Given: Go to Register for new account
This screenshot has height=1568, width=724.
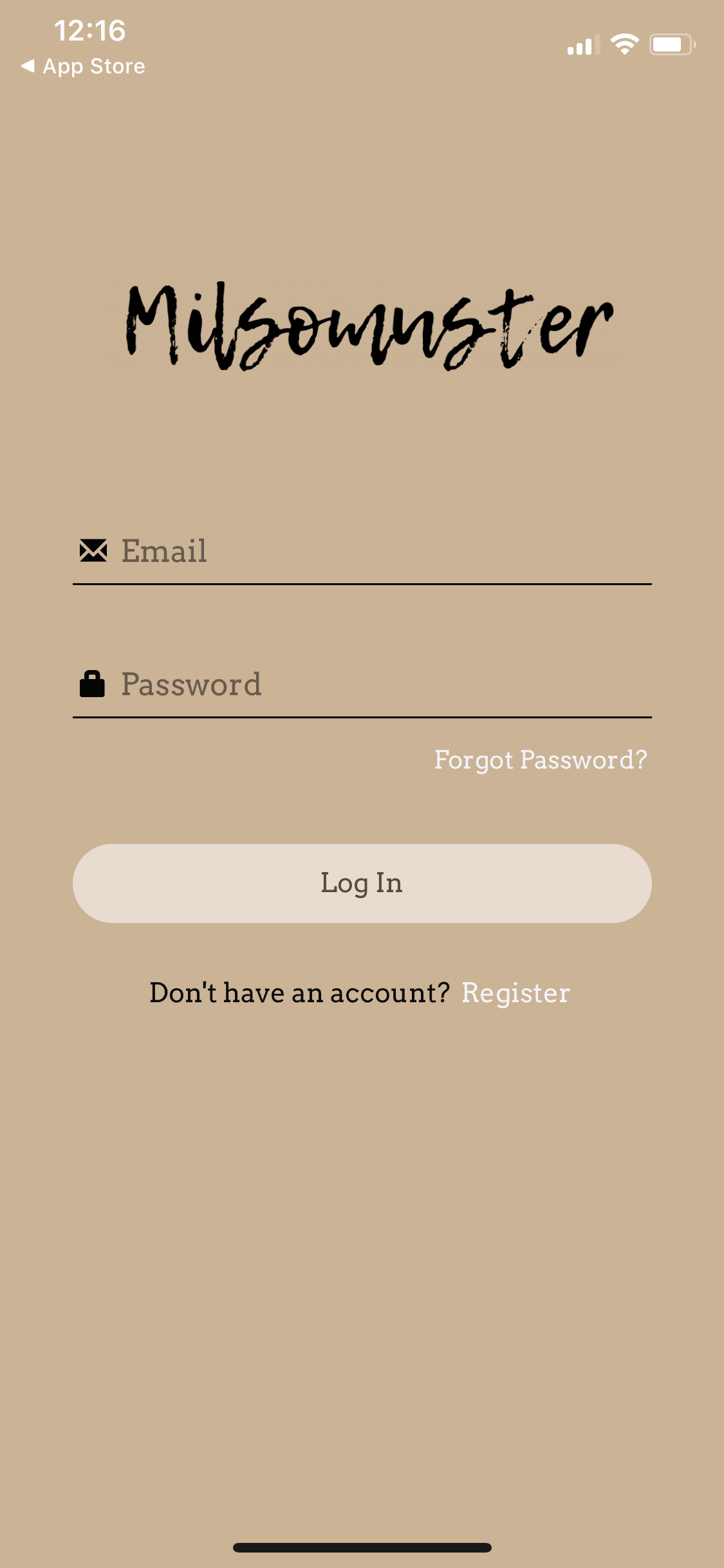Looking at the screenshot, I should coord(515,993).
